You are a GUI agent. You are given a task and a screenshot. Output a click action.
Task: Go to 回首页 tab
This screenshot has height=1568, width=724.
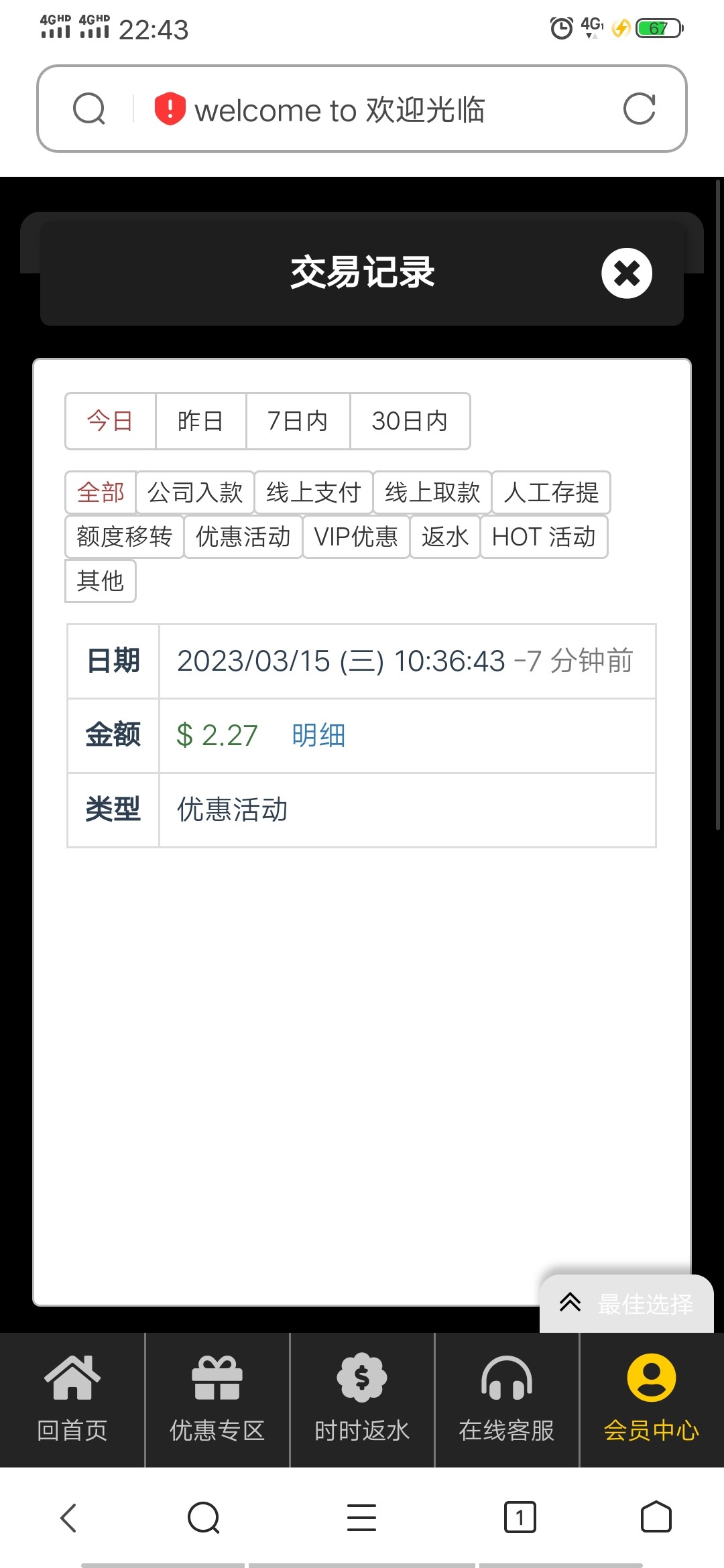point(72,1399)
